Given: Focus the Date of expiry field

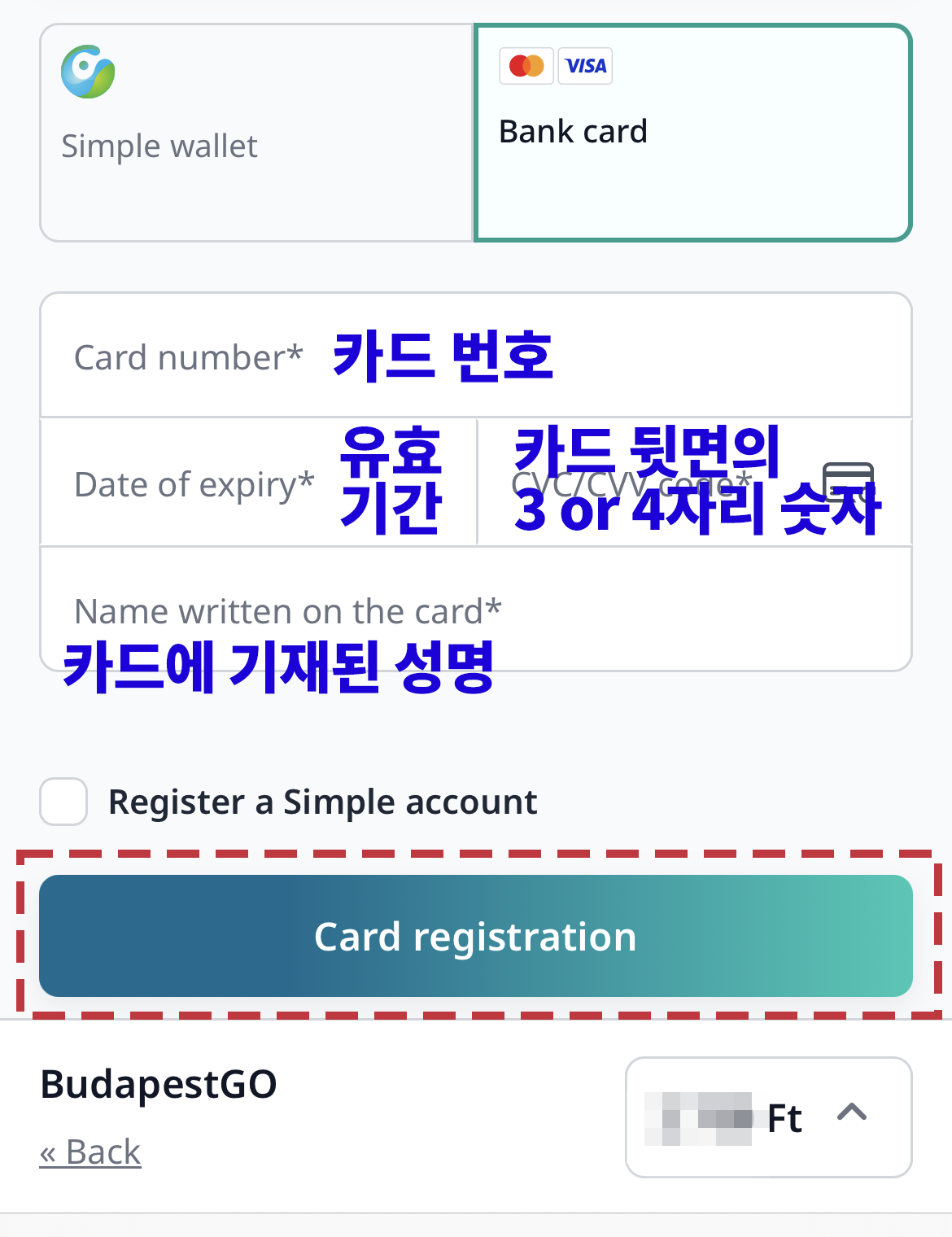Looking at the screenshot, I should point(258,483).
